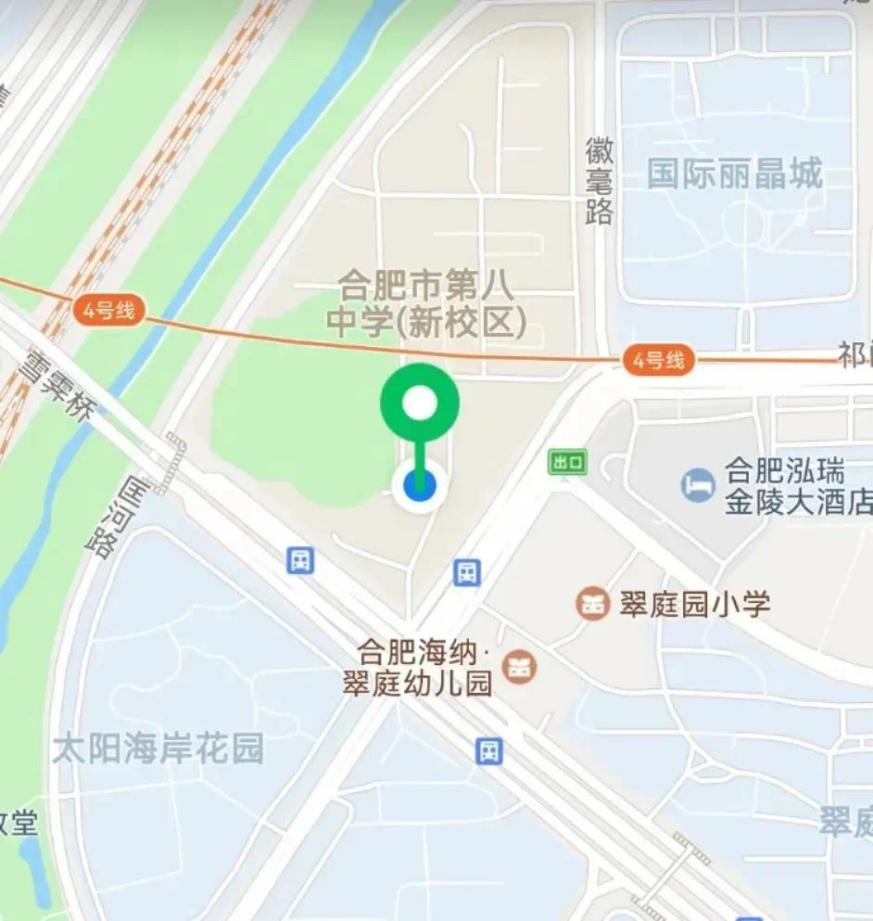Select the 合肥泓瑞金陵大酒店 hotel marker
Image resolution: width=873 pixels, height=921 pixels.
[697, 485]
